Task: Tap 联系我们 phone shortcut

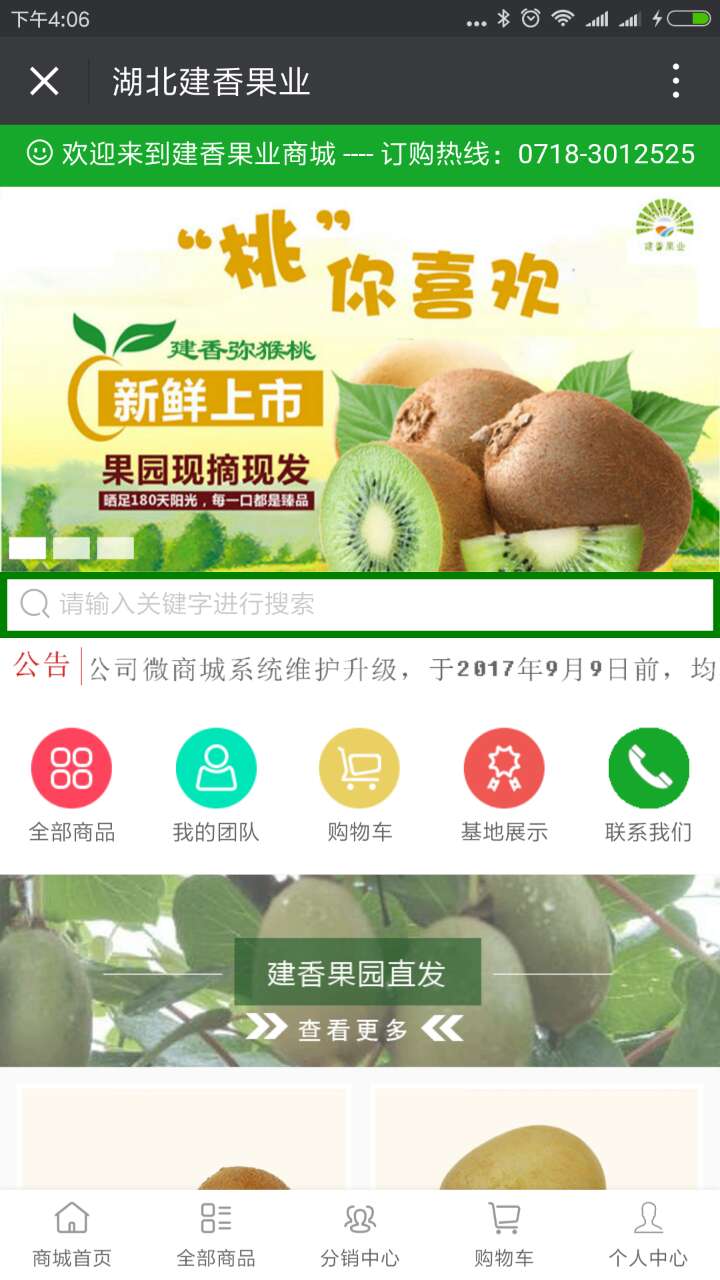Action: coord(648,768)
